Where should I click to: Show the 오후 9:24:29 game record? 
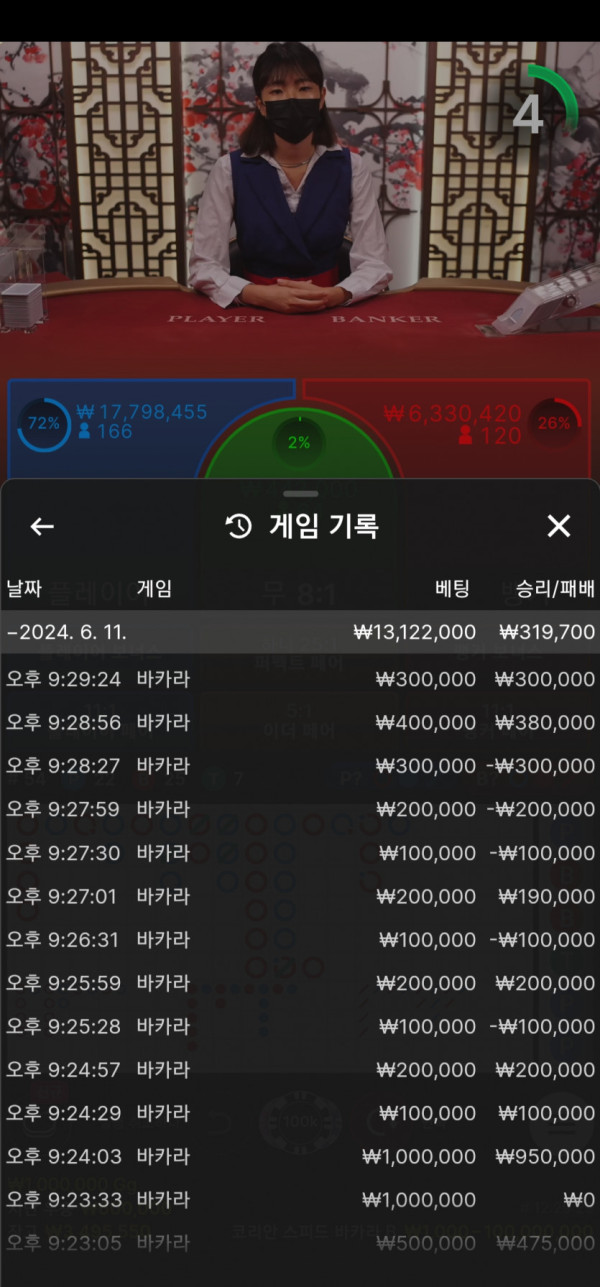tap(300, 1113)
